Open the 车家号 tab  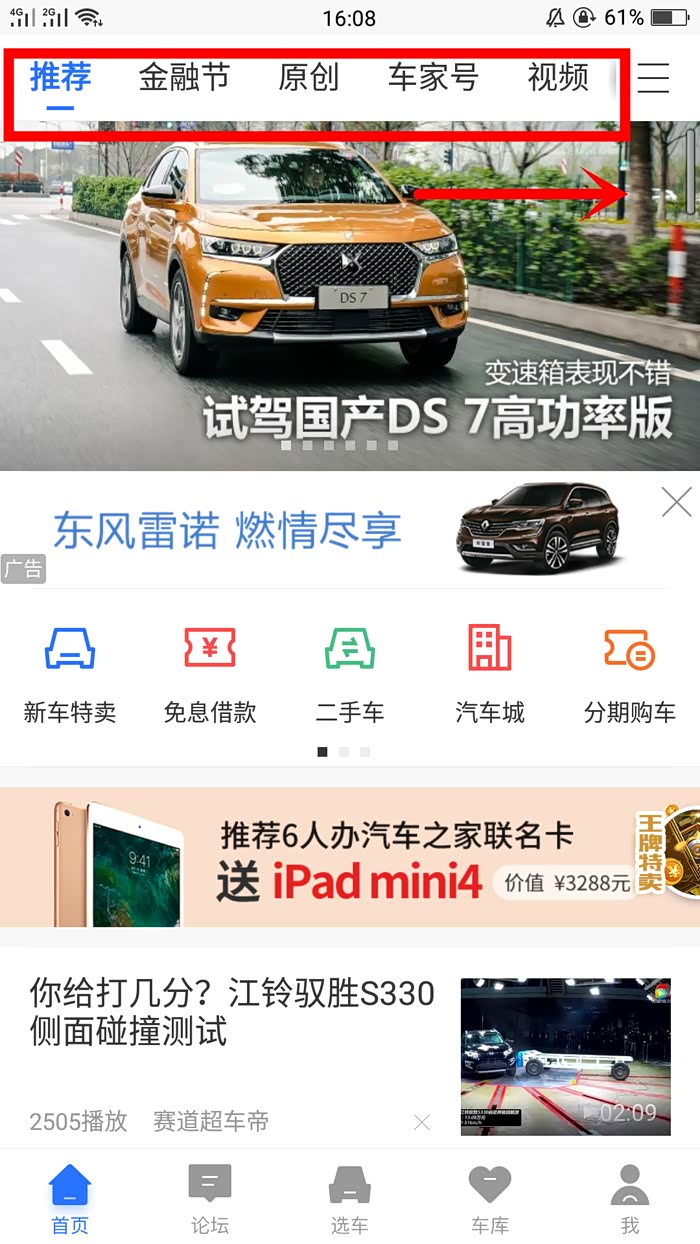coord(433,77)
